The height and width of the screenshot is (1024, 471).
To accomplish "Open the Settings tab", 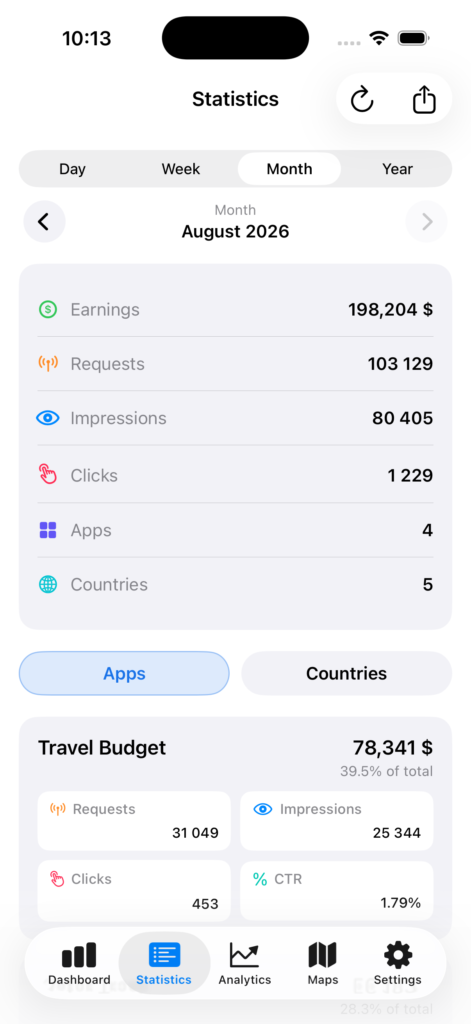I will 398,963.
